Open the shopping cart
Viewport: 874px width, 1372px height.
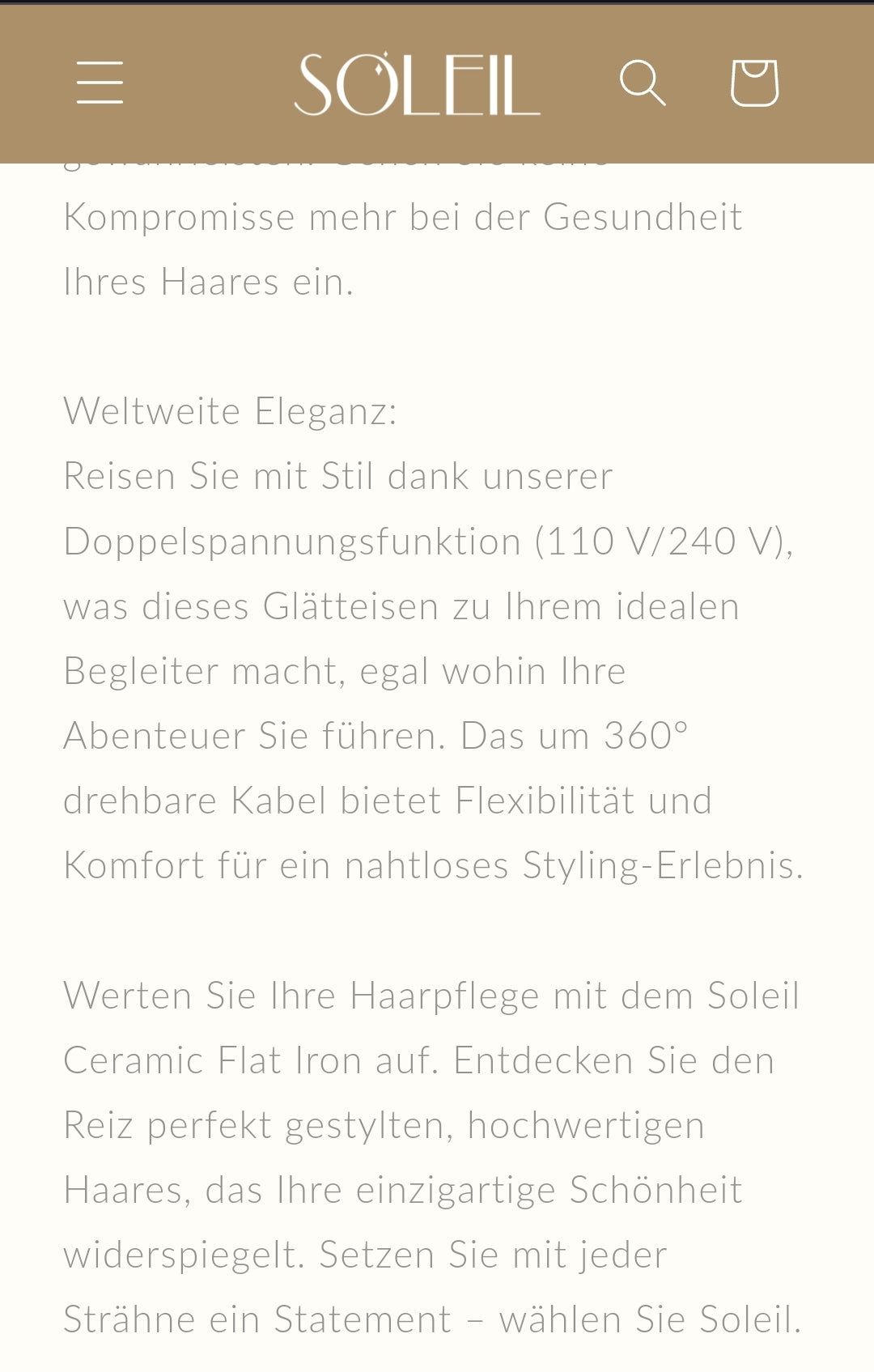754,83
